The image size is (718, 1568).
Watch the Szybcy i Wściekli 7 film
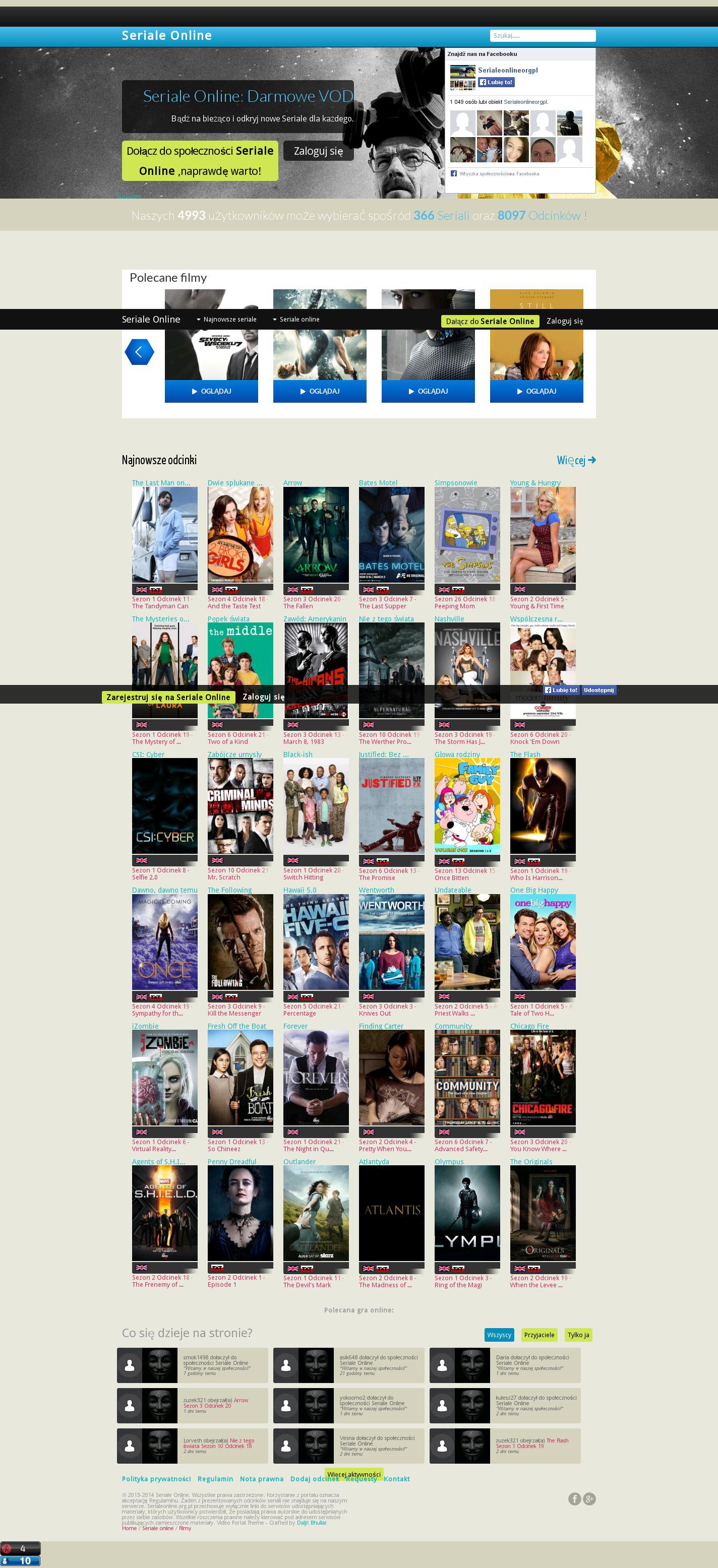point(211,392)
